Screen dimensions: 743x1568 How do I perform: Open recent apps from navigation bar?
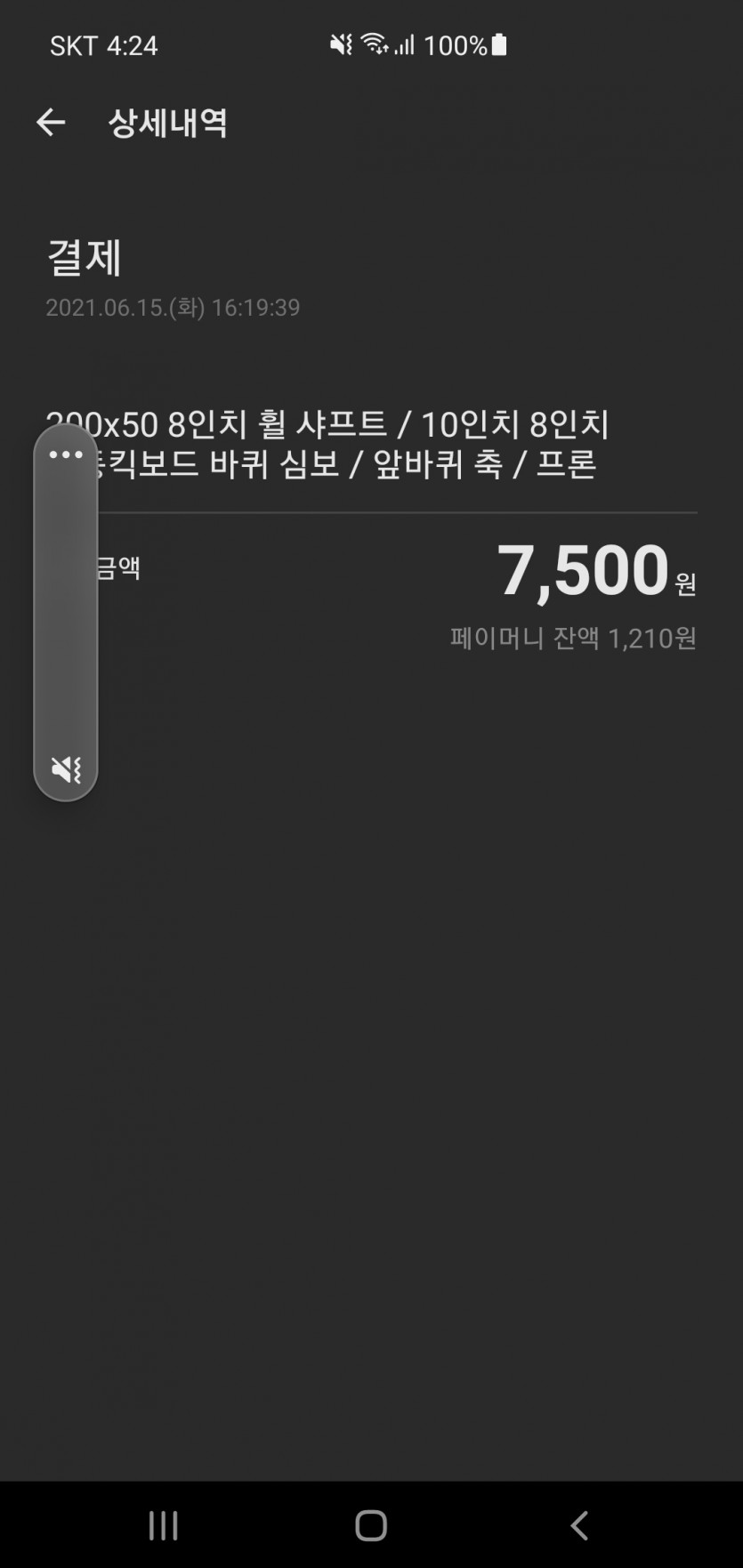coord(163,1525)
